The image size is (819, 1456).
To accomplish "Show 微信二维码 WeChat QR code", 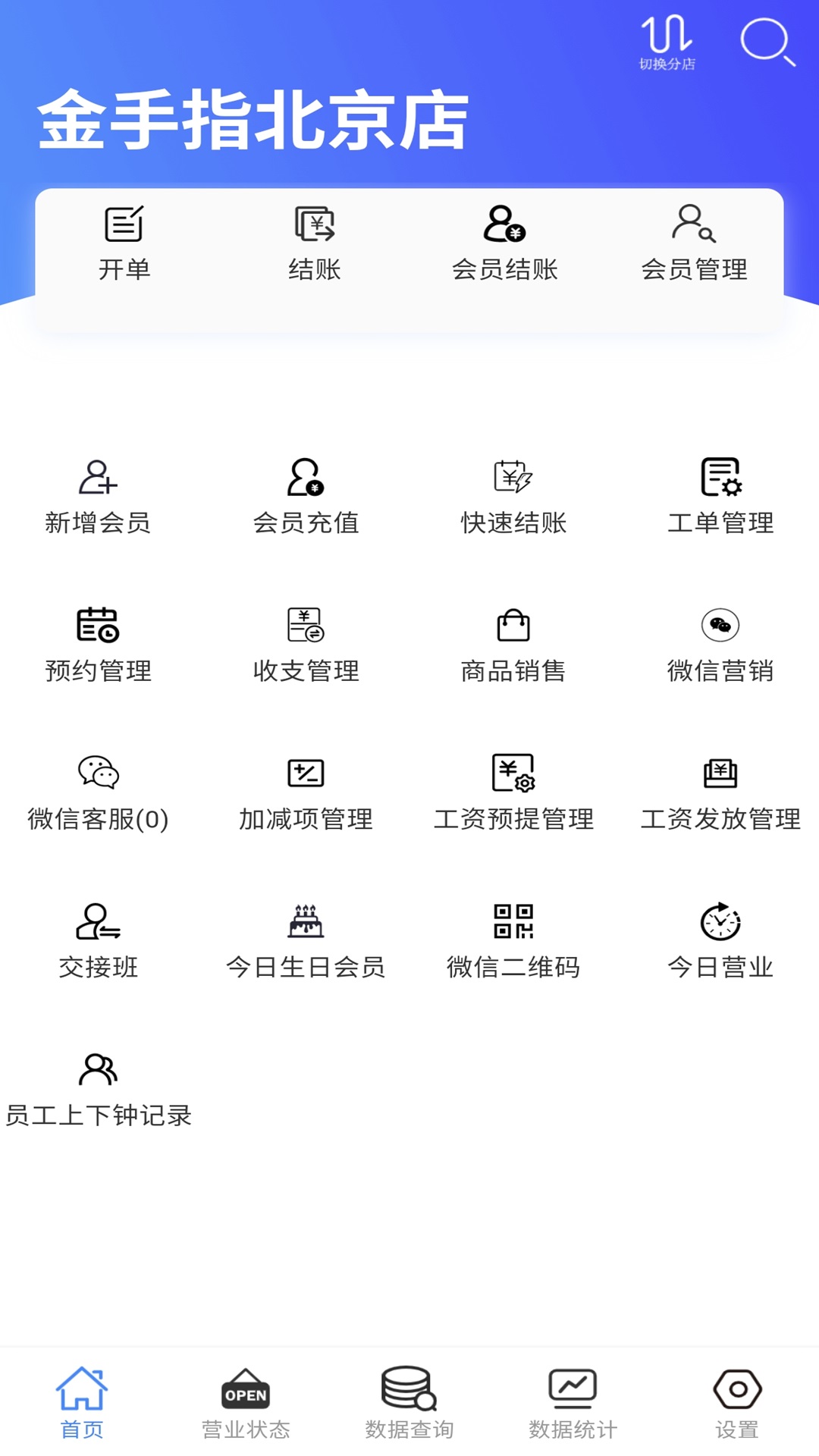I will click(x=513, y=940).
